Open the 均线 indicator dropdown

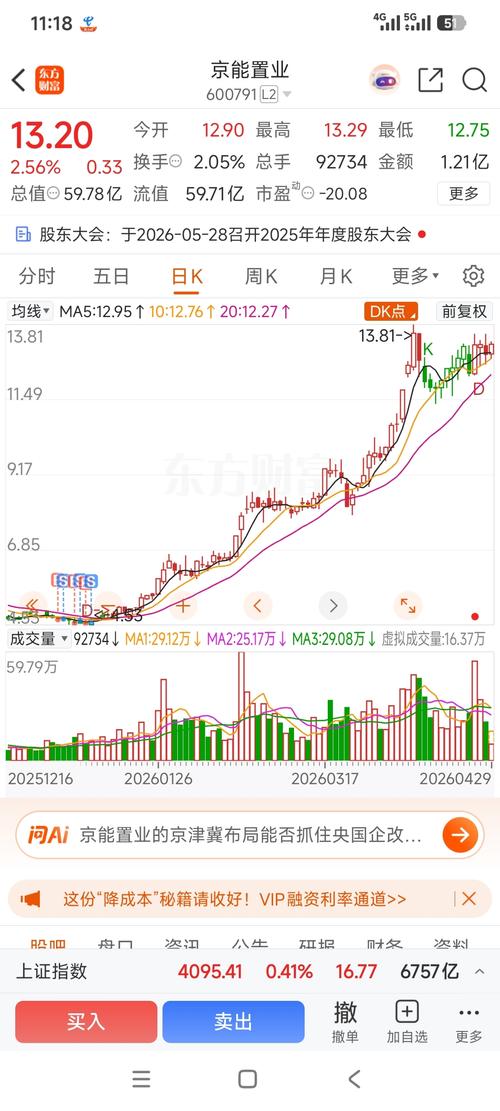pyautogui.click(x=30, y=311)
